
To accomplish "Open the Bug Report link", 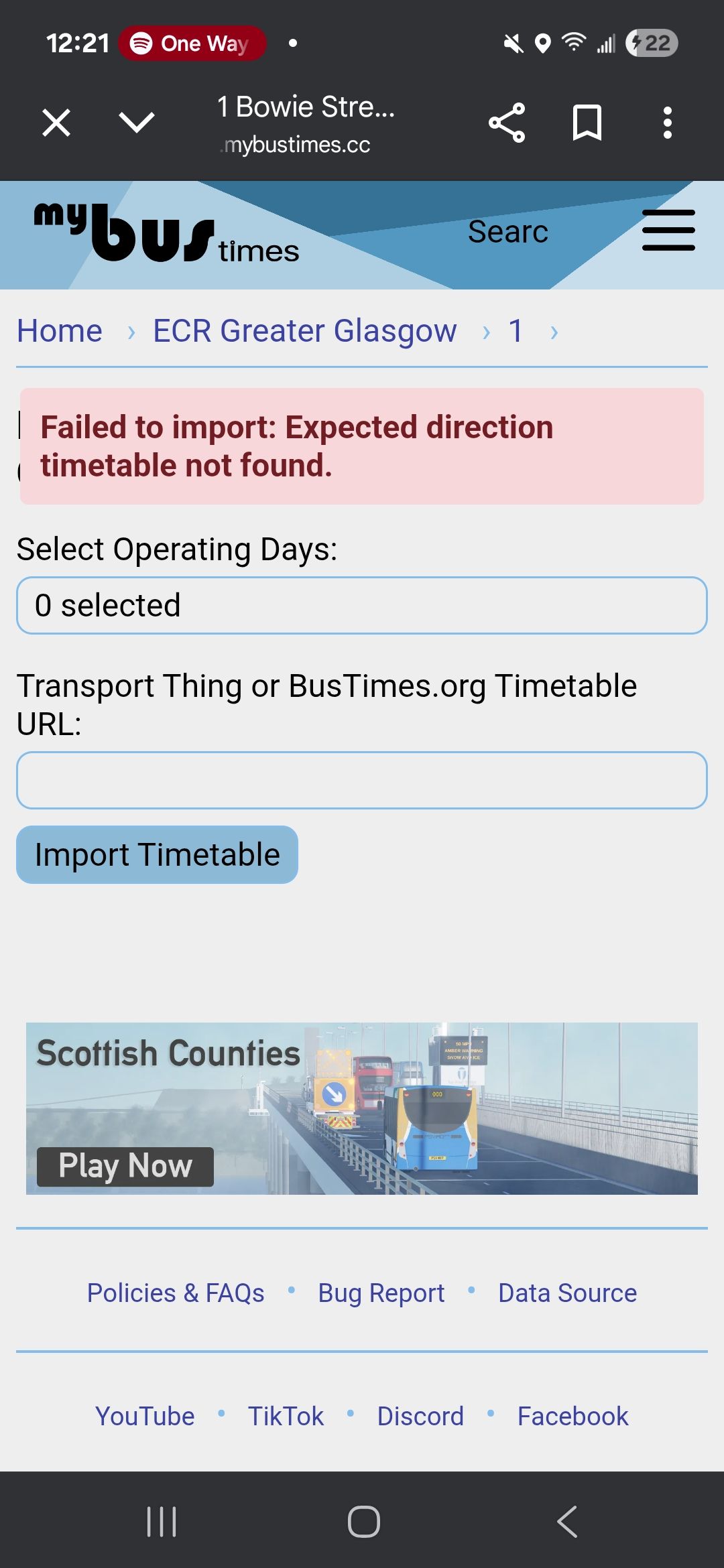I will (x=381, y=1293).
